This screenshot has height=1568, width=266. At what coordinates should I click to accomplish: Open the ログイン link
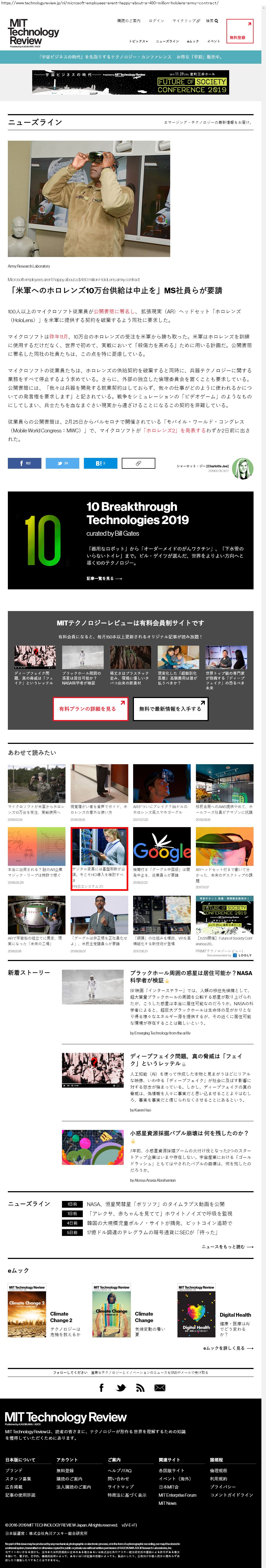click(x=157, y=21)
